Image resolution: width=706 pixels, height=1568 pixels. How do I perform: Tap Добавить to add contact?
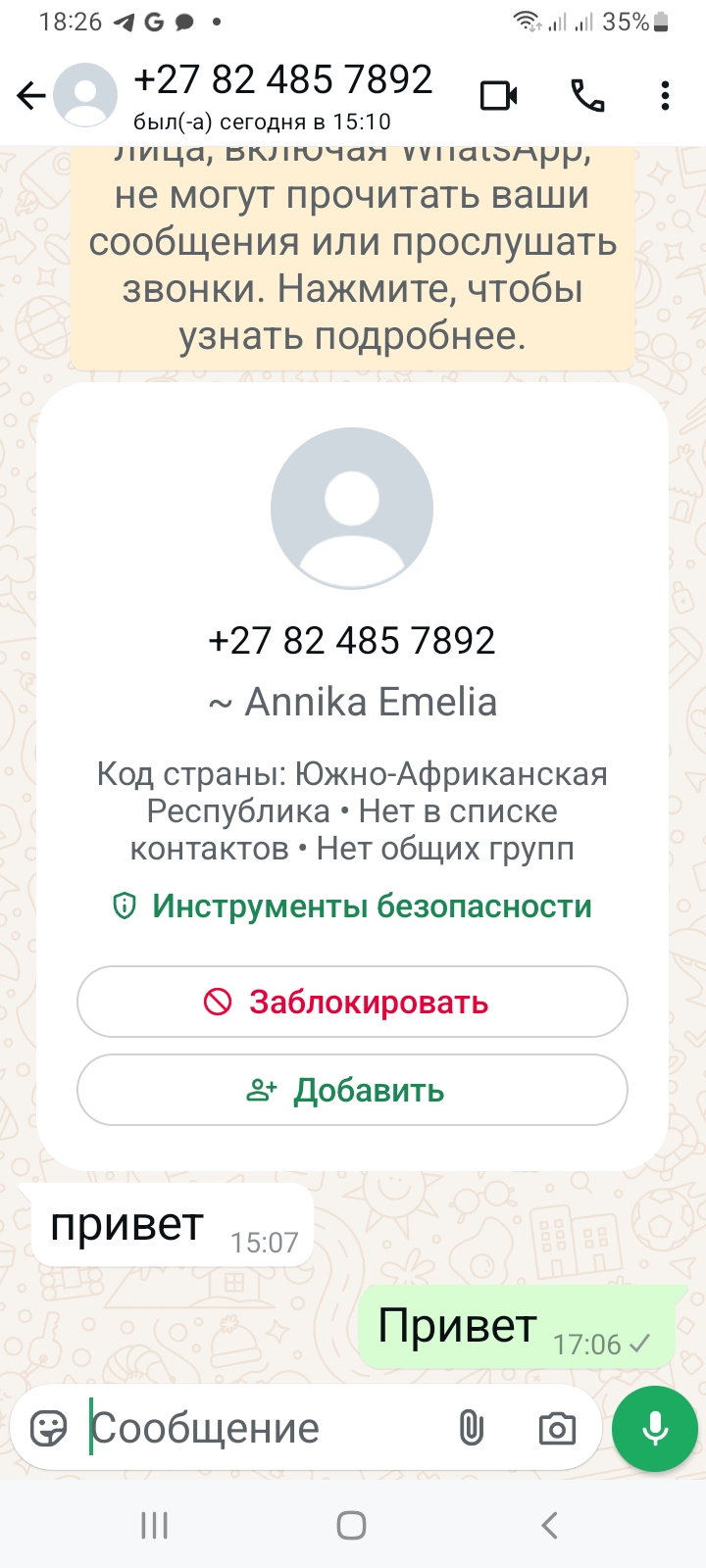[352, 1090]
